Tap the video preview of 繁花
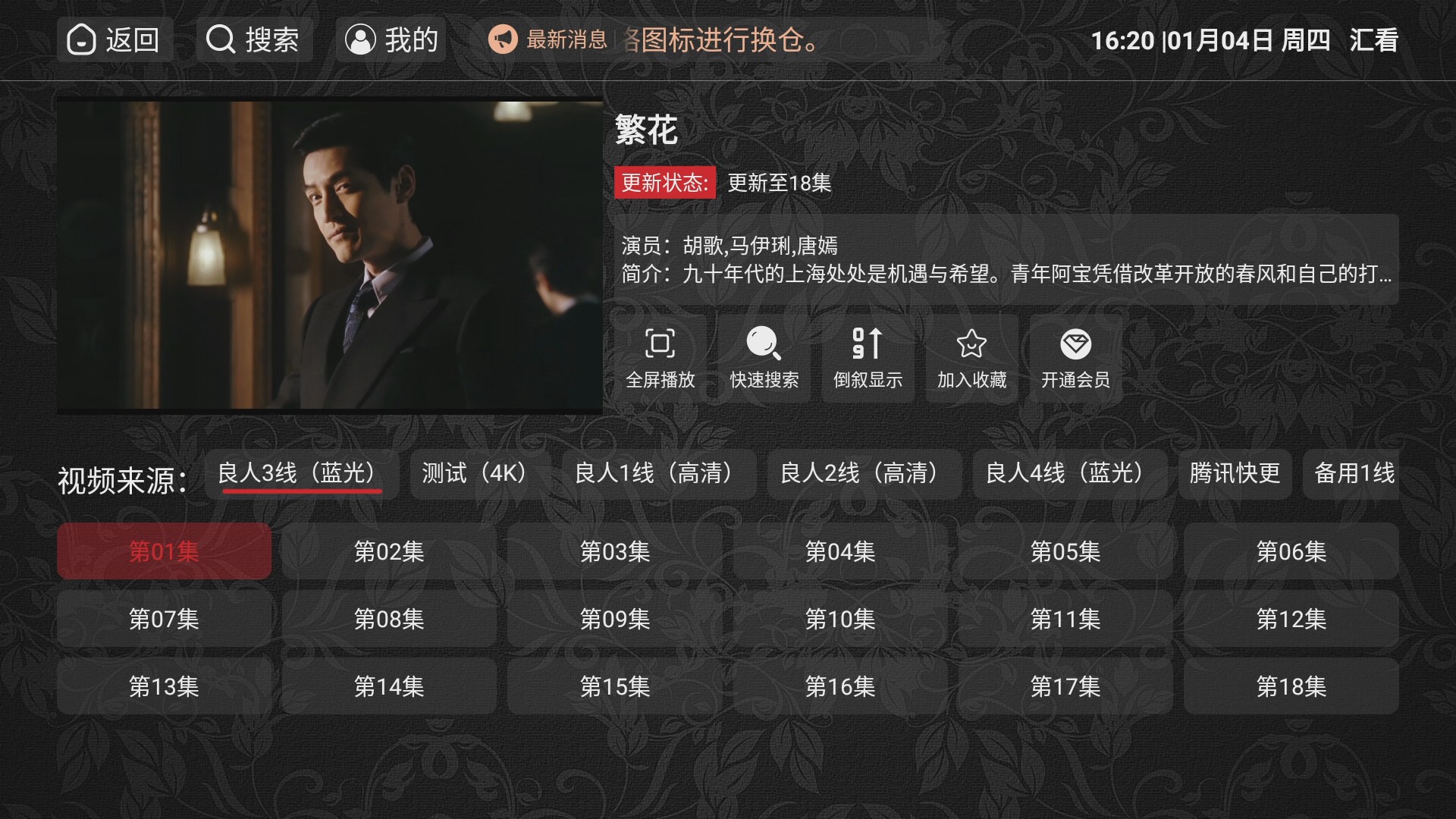Image resolution: width=1456 pixels, height=819 pixels. [330, 256]
